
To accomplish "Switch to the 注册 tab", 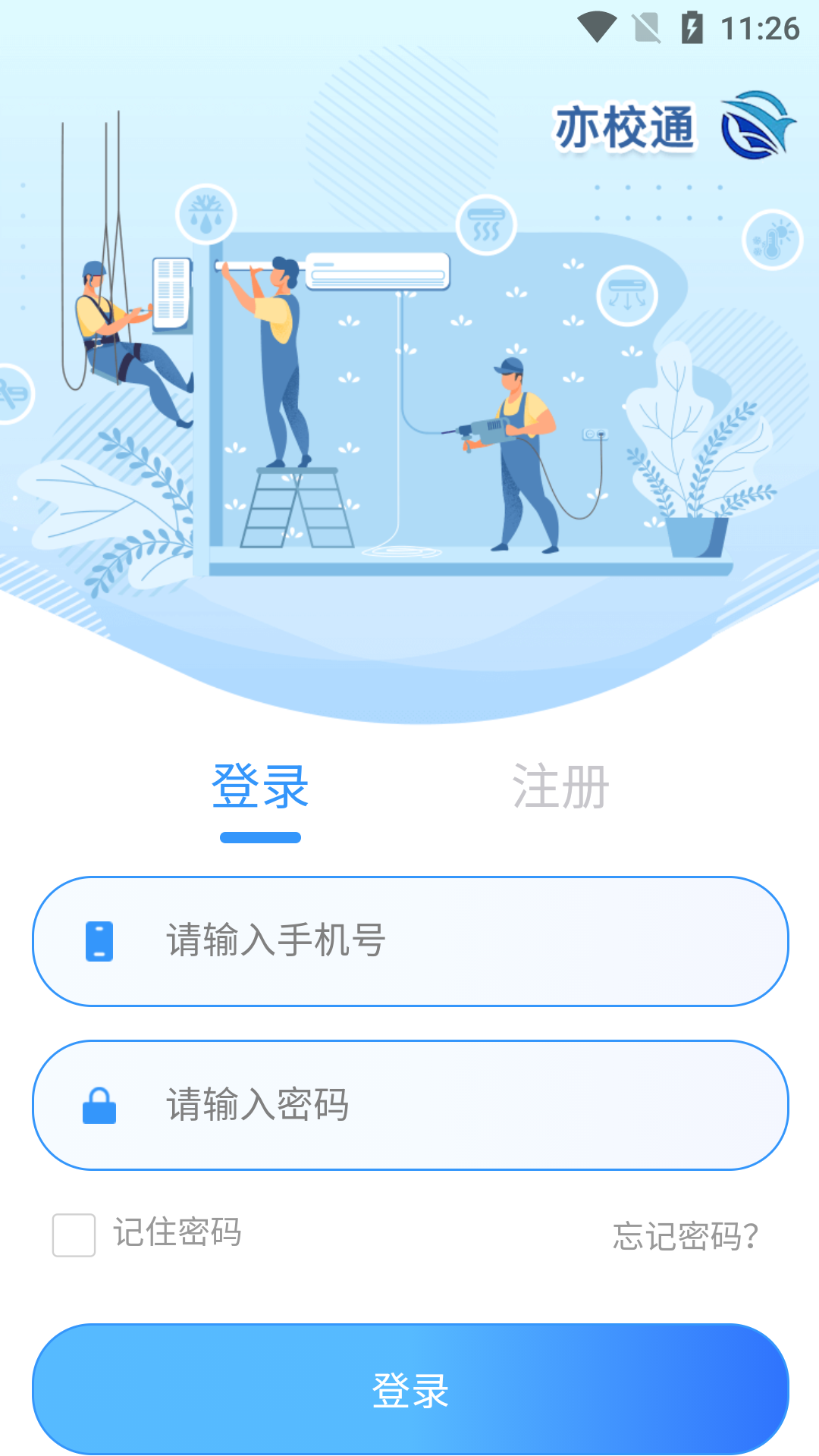I will coord(561,789).
